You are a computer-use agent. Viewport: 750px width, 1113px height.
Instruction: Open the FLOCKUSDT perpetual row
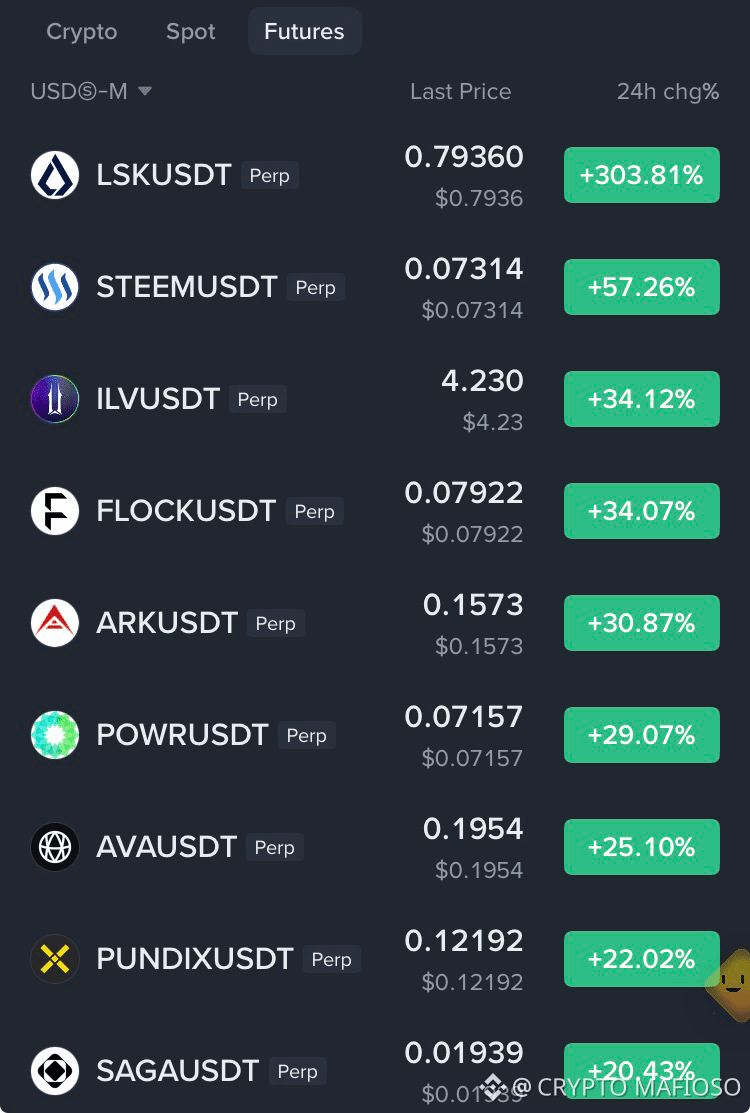tap(375, 511)
